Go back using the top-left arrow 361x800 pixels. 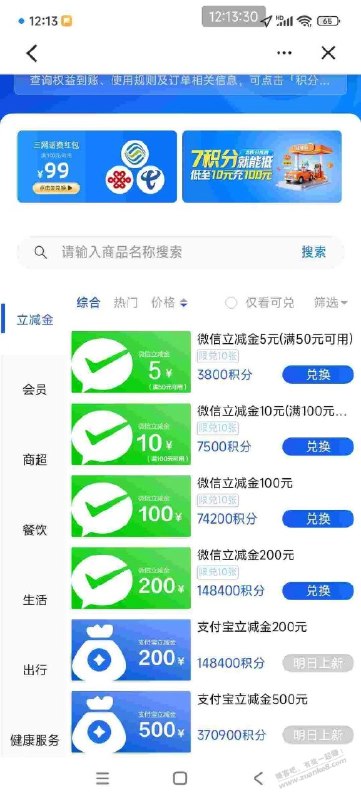tap(32, 53)
